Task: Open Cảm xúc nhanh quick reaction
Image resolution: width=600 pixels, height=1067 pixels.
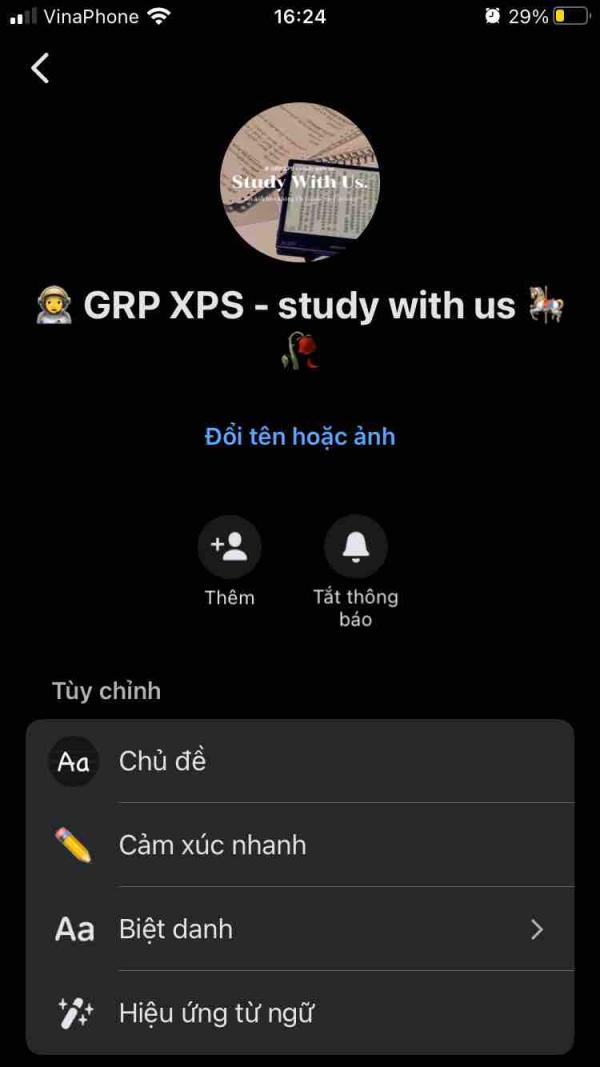Action: [x=300, y=845]
